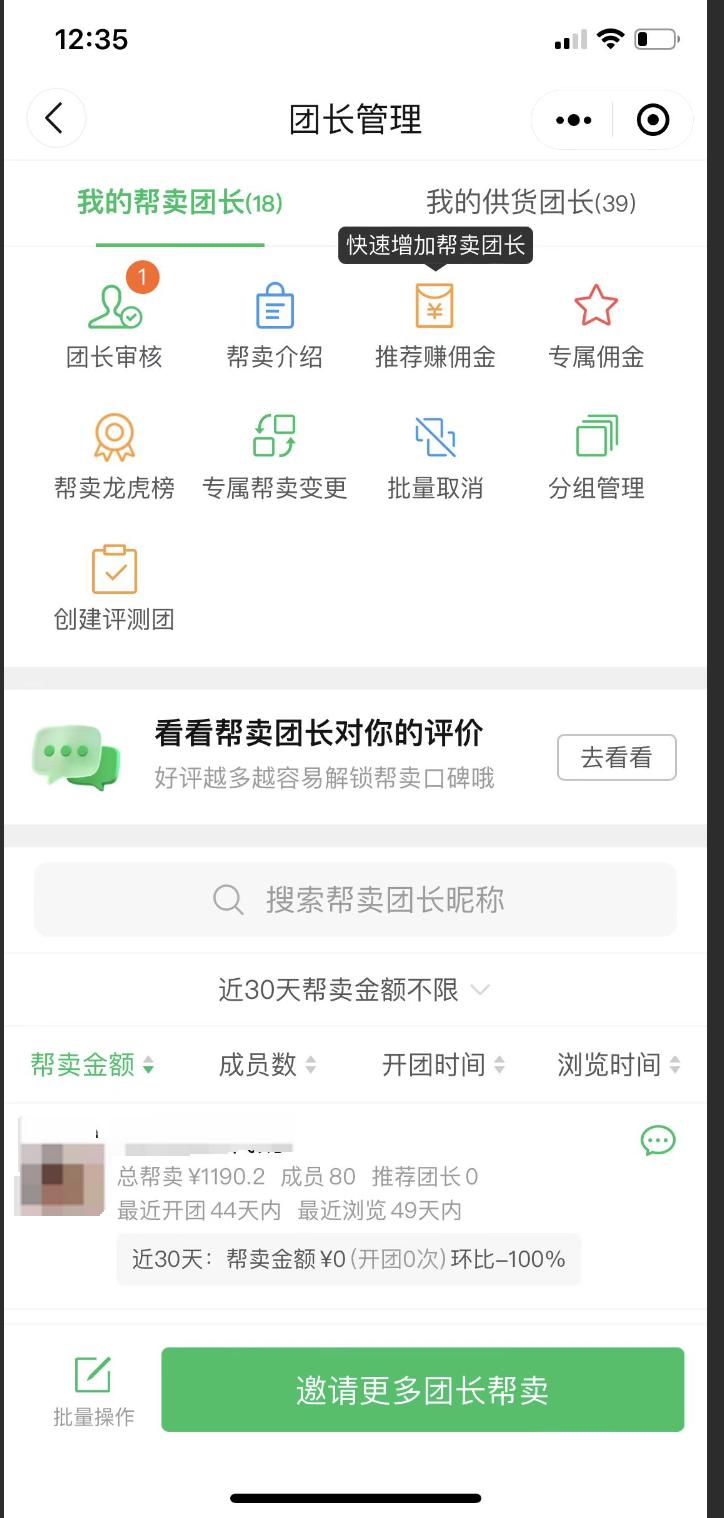Click the 去看看 button

click(617, 758)
